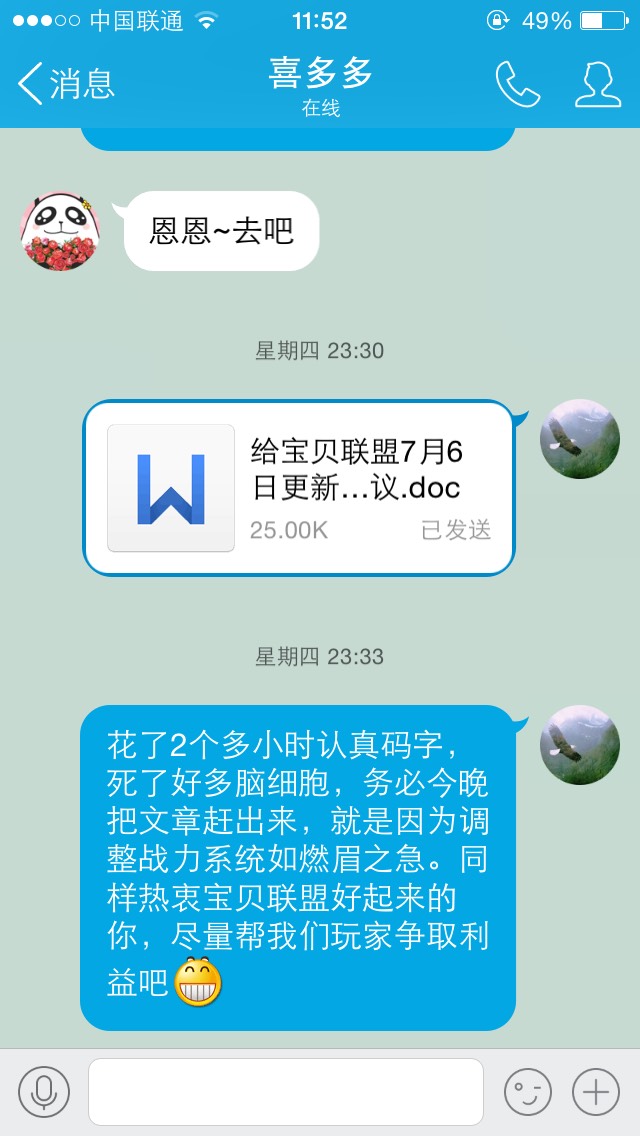This screenshot has height=1136, width=640.
Task: Focus the message text input field
Action: (x=286, y=1092)
